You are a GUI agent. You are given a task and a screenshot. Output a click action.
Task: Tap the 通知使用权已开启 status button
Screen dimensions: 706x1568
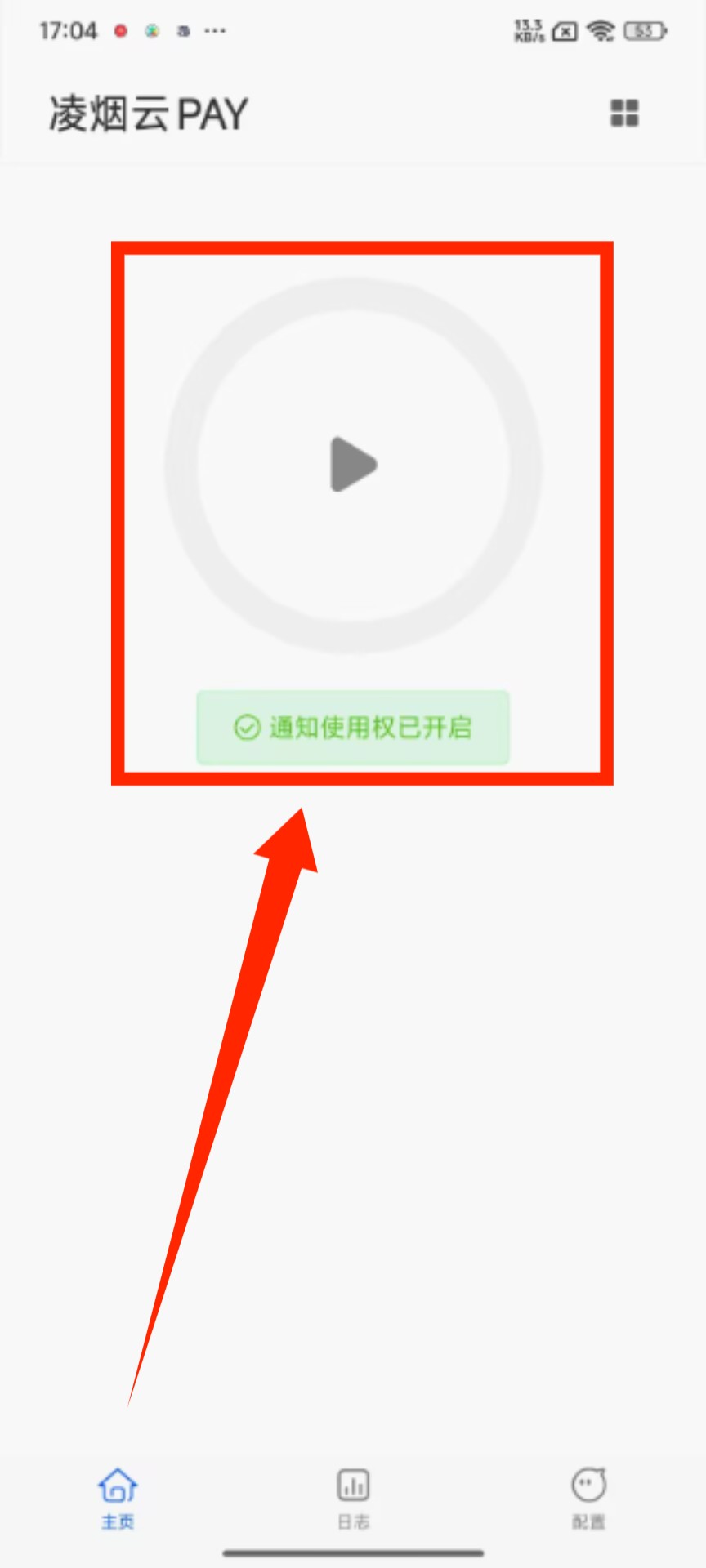tap(353, 727)
